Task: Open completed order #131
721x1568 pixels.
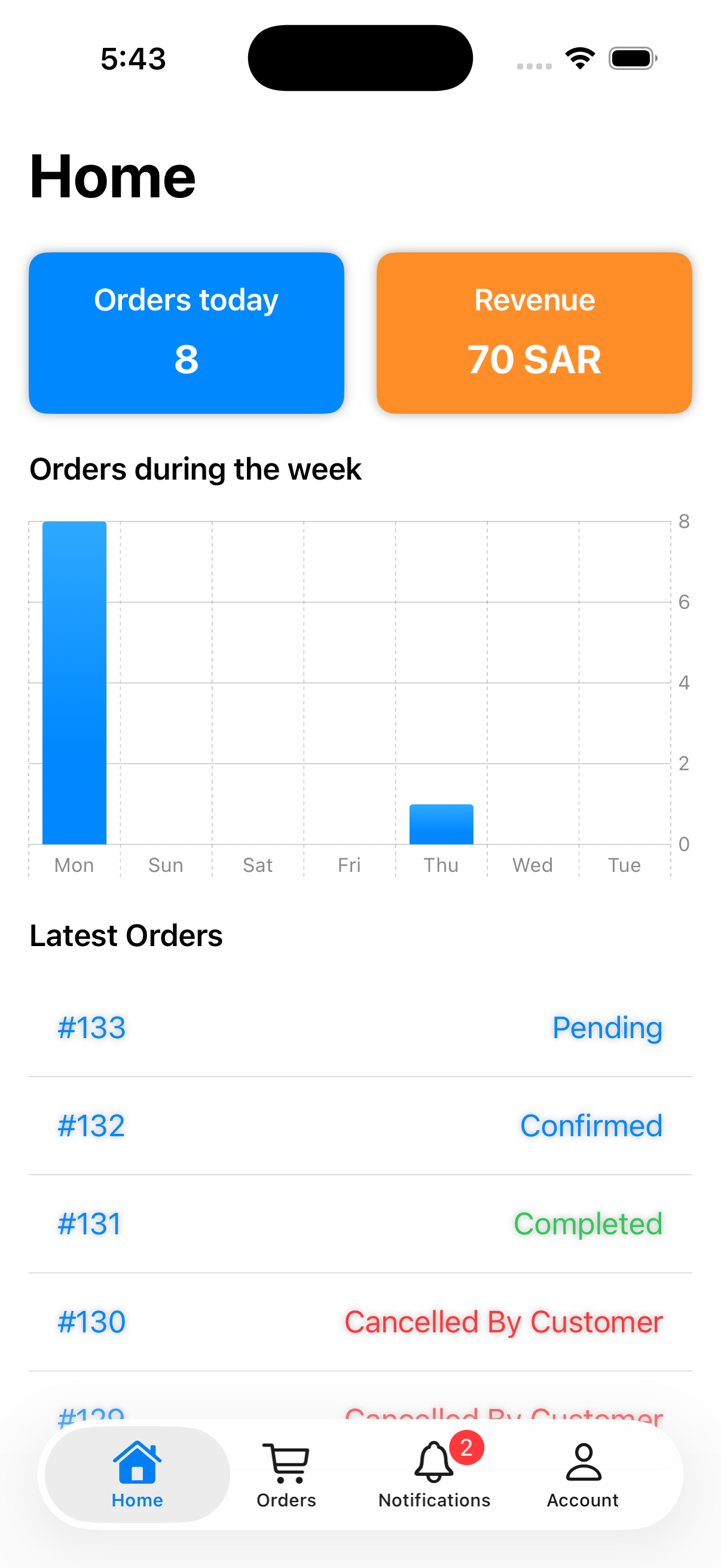Action: click(360, 1224)
